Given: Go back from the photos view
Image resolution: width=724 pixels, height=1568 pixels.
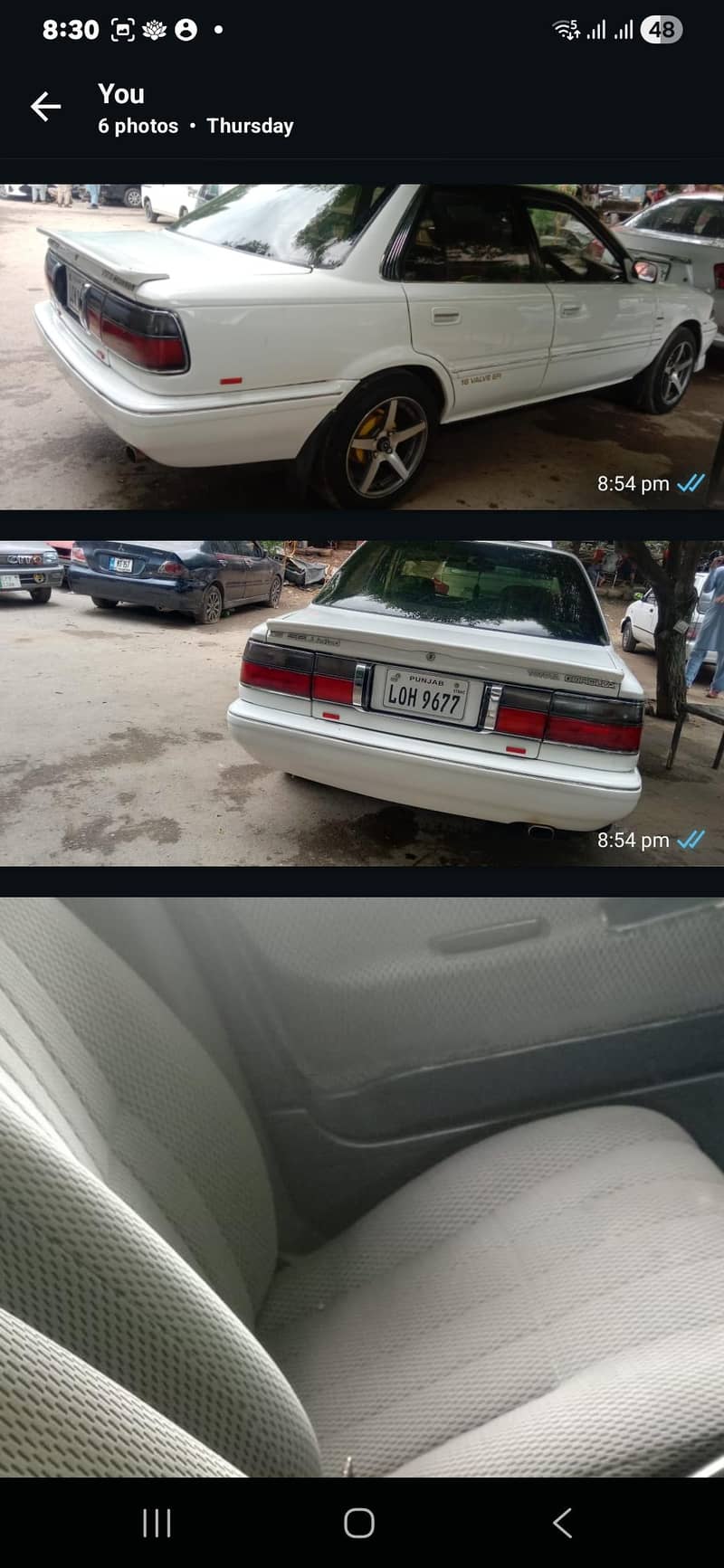Looking at the screenshot, I should coord(45,107).
